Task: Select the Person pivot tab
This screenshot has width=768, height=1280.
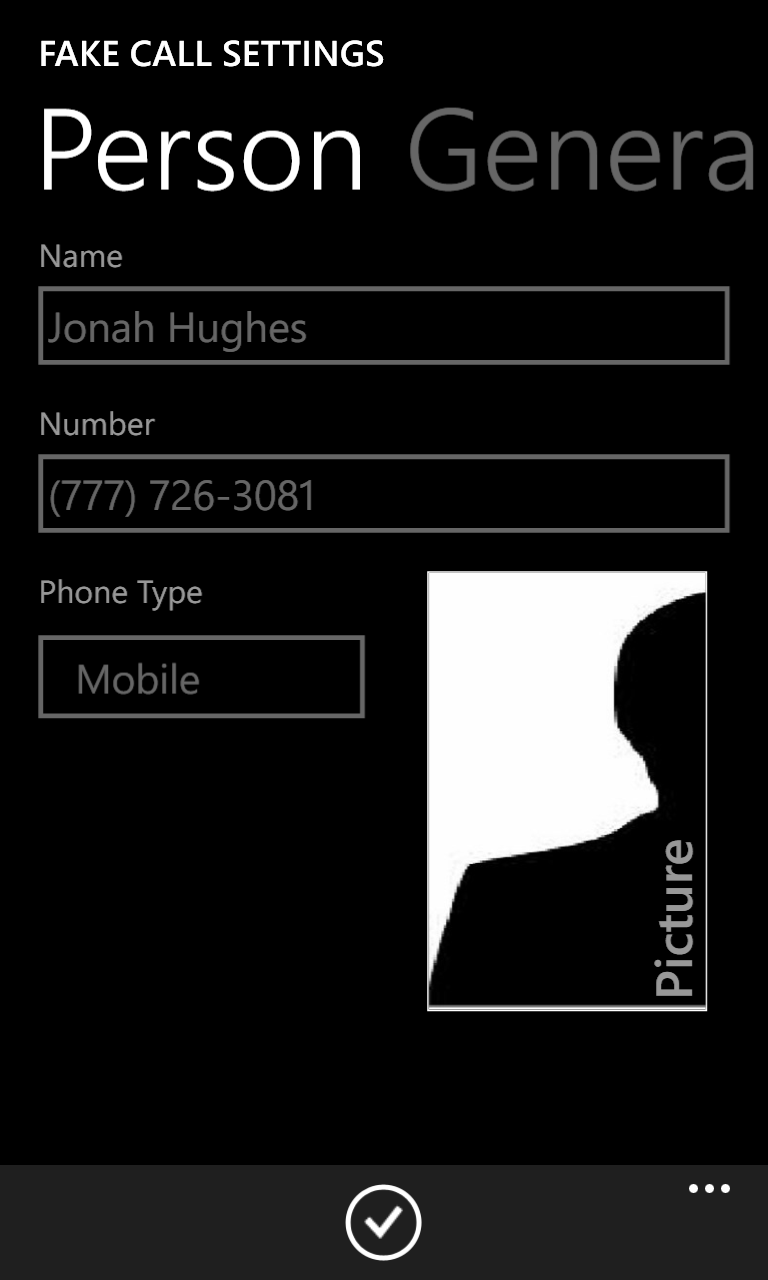Action: point(200,150)
